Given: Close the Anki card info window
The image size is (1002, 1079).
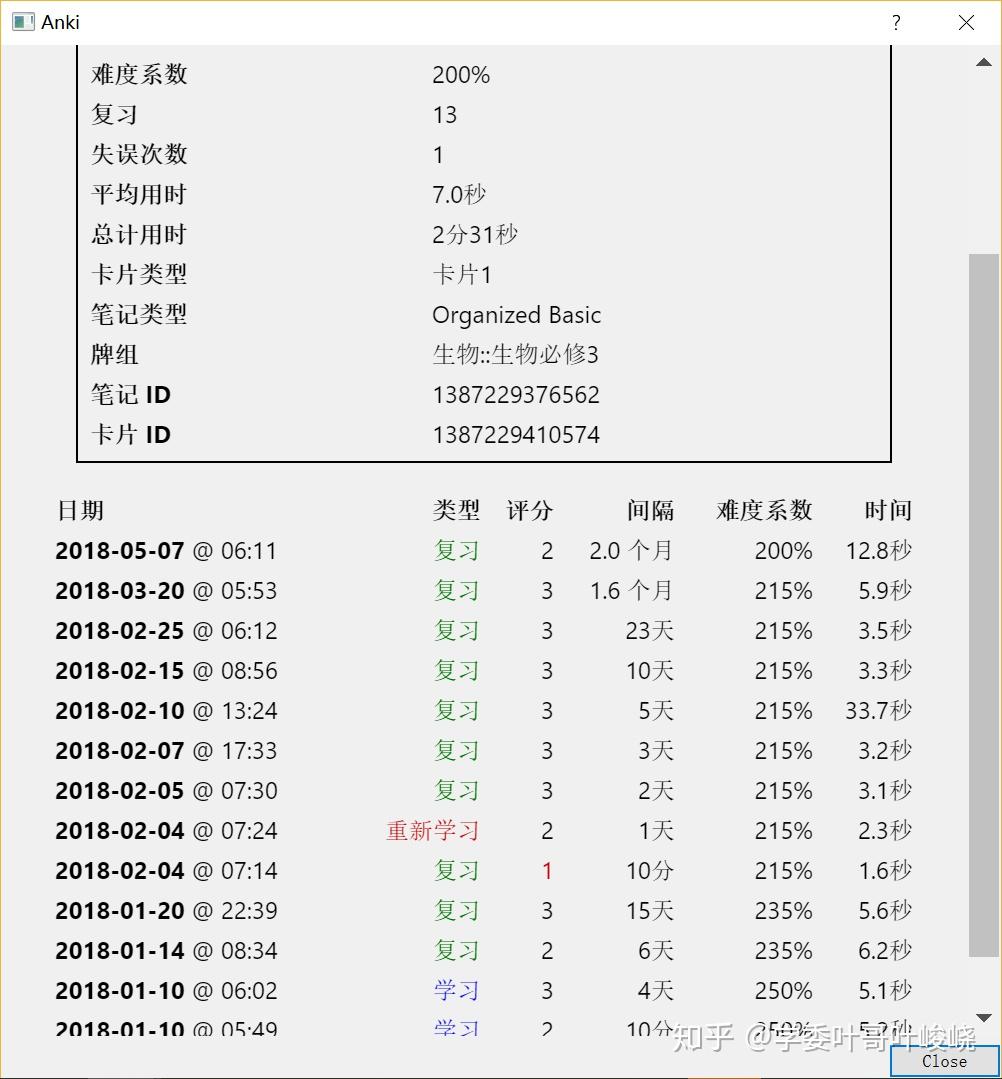Looking at the screenshot, I should [x=966, y=22].
